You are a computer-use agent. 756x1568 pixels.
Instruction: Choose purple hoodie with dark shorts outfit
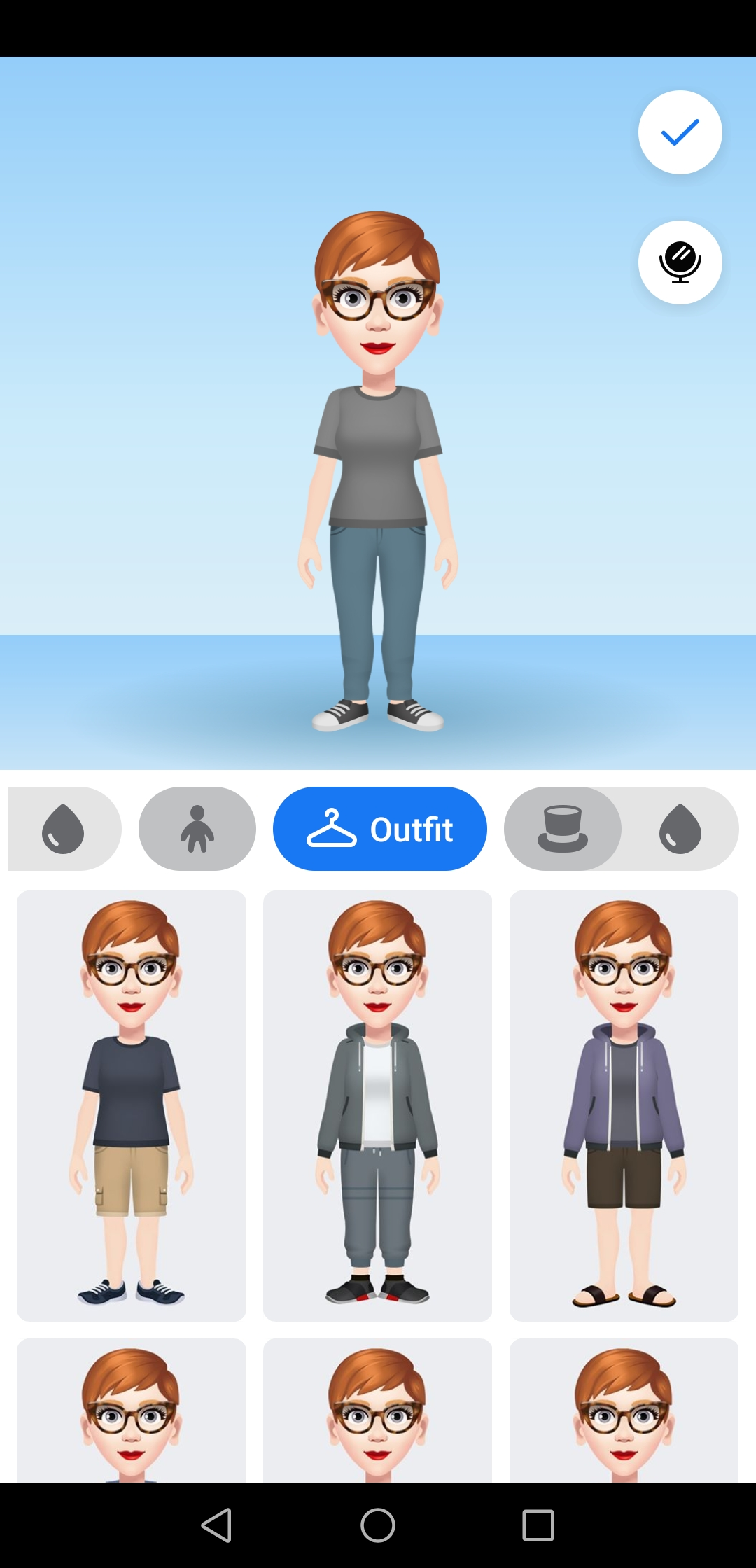tap(624, 1105)
